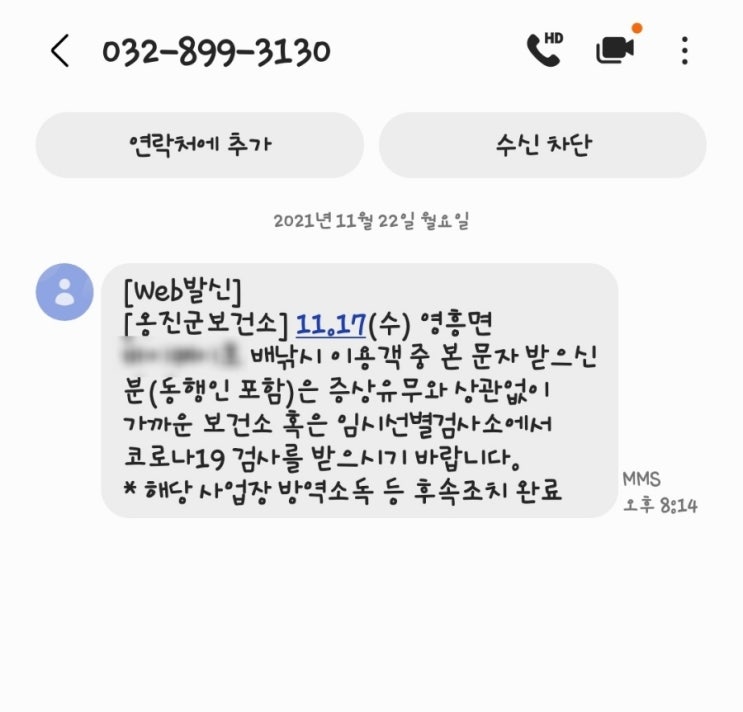743x712 pixels.
Task: Open the three-dot overflow menu
Action: [x=685, y=50]
